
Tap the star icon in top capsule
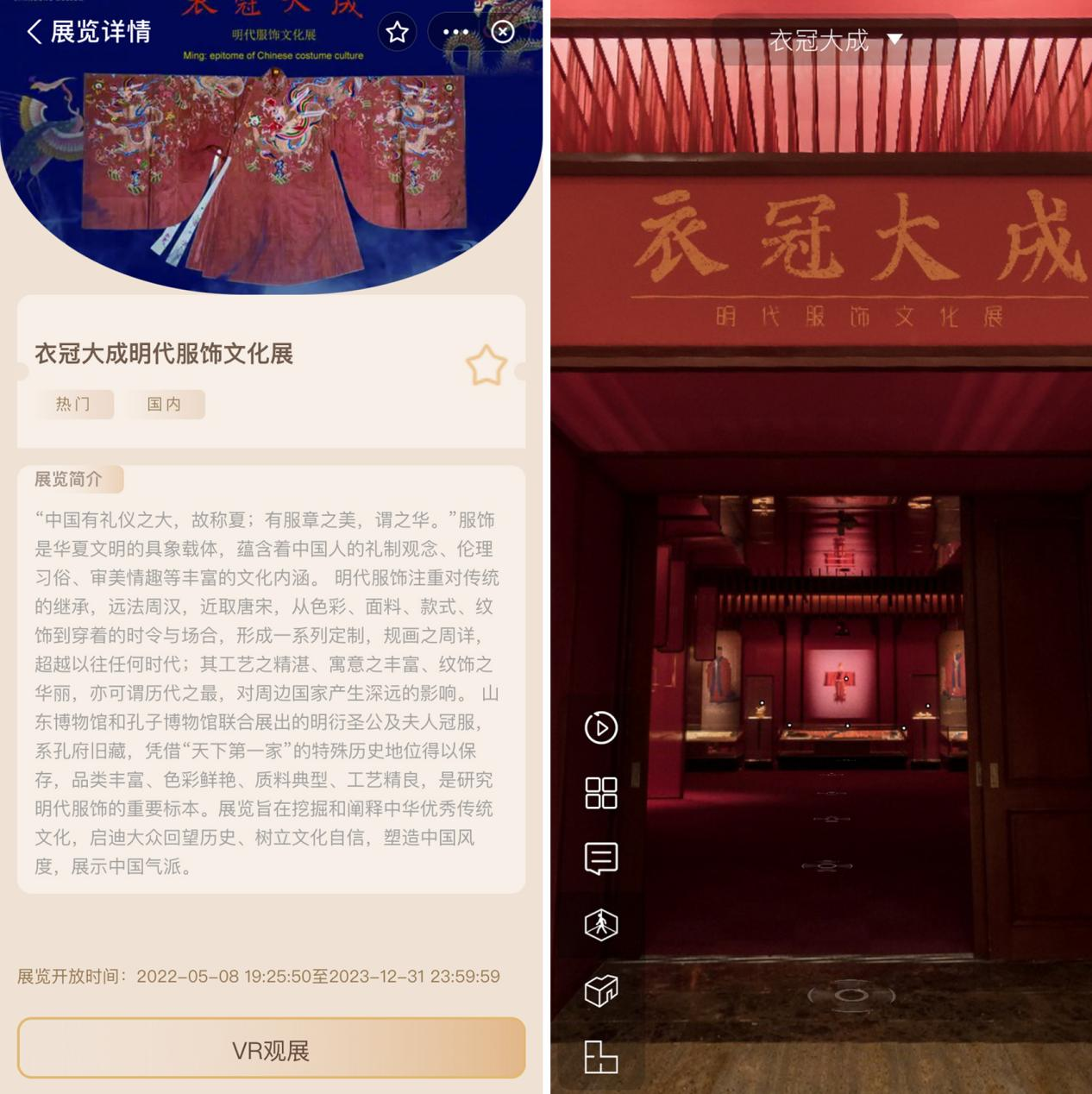pos(397,33)
